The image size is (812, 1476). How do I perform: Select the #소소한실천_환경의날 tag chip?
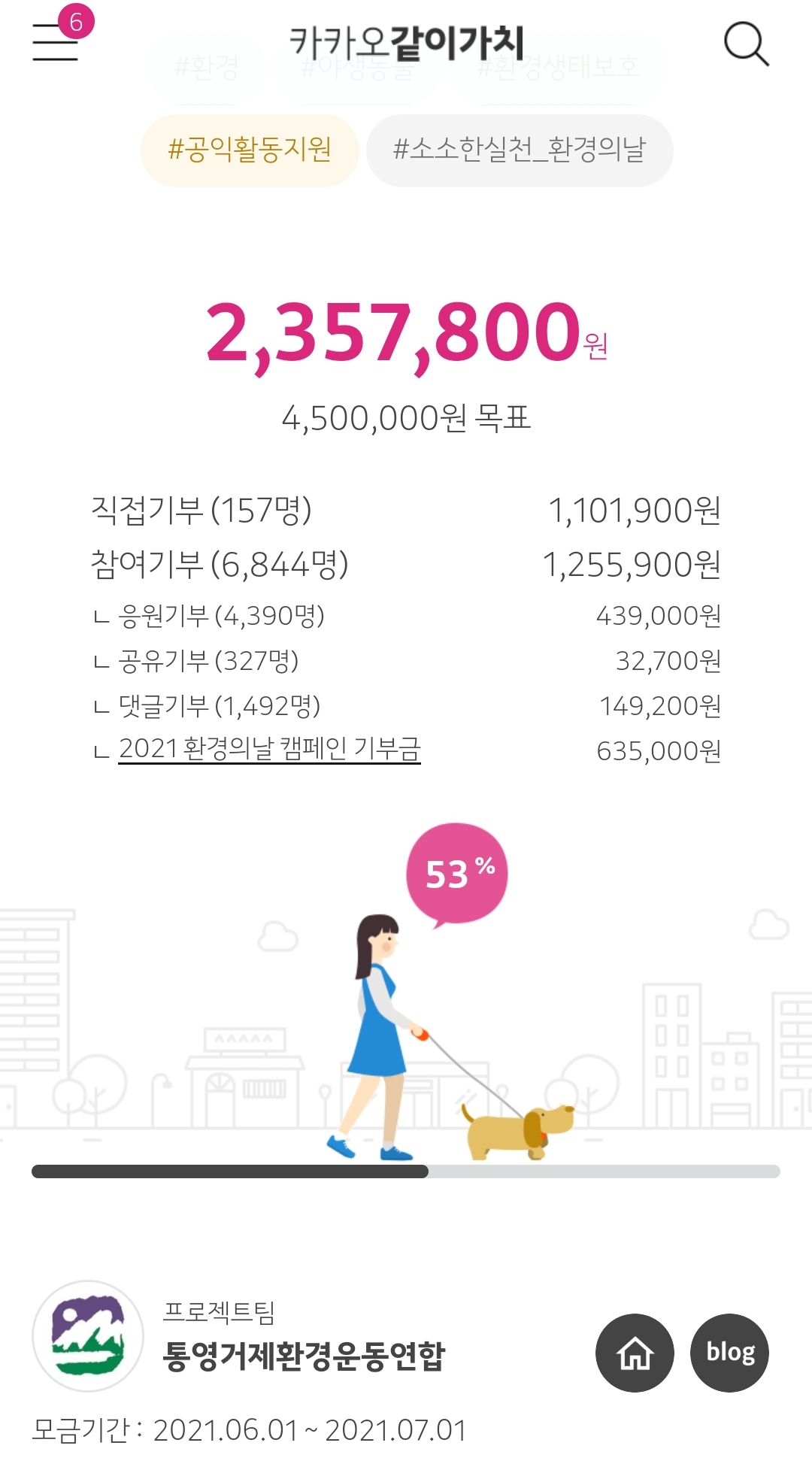click(519, 150)
